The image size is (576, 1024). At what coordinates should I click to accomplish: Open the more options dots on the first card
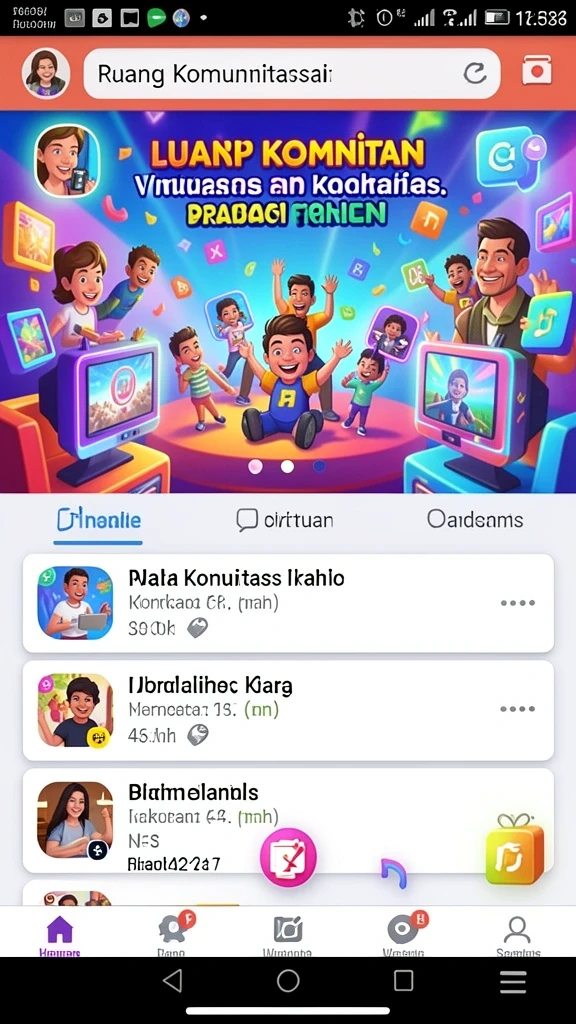(518, 603)
